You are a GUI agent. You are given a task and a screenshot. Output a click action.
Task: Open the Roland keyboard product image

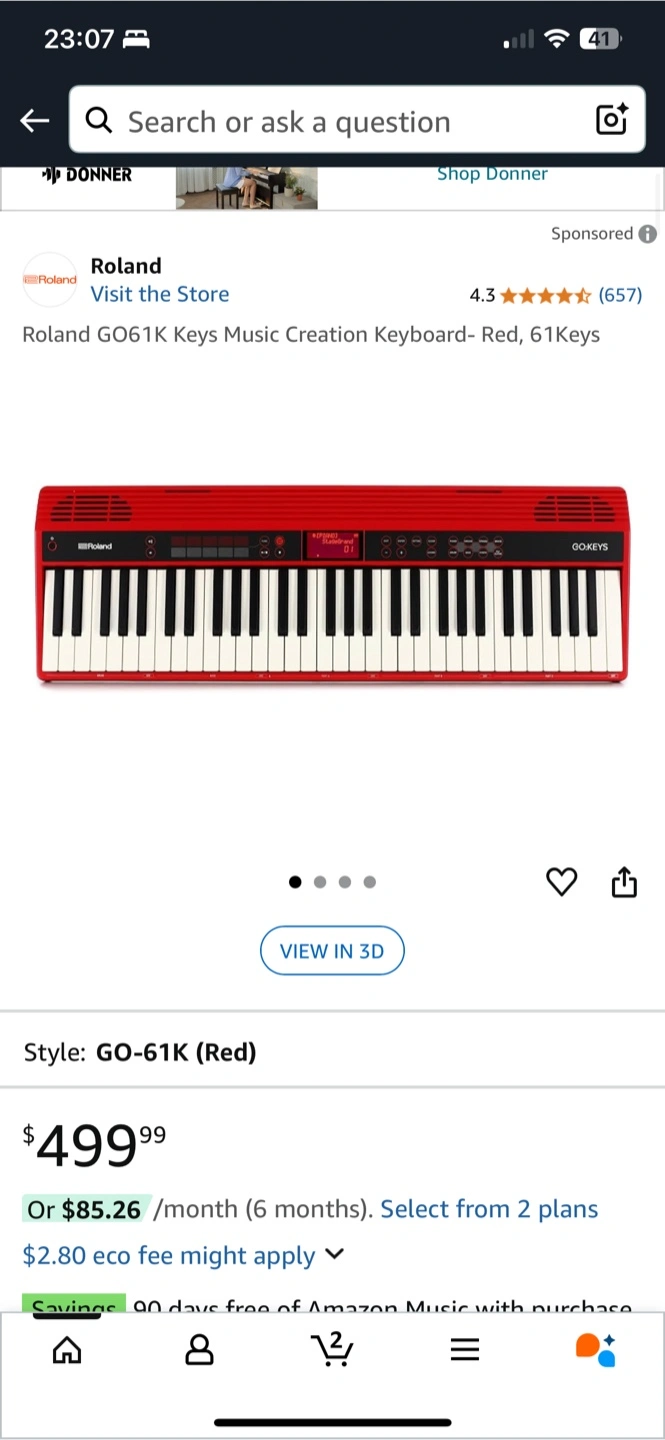[332, 585]
